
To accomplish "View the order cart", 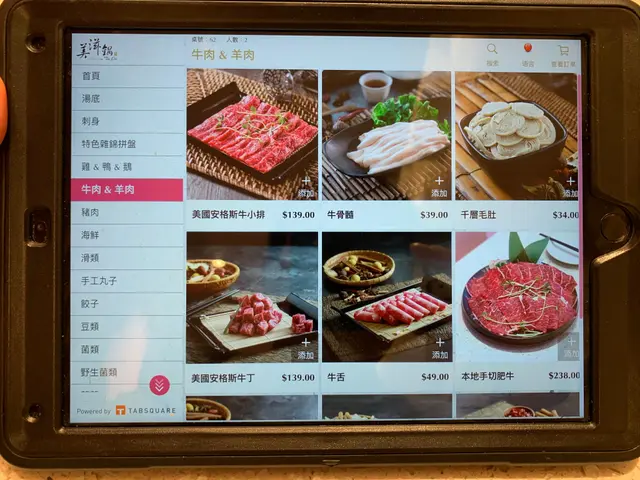I will pyautogui.click(x=563, y=53).
